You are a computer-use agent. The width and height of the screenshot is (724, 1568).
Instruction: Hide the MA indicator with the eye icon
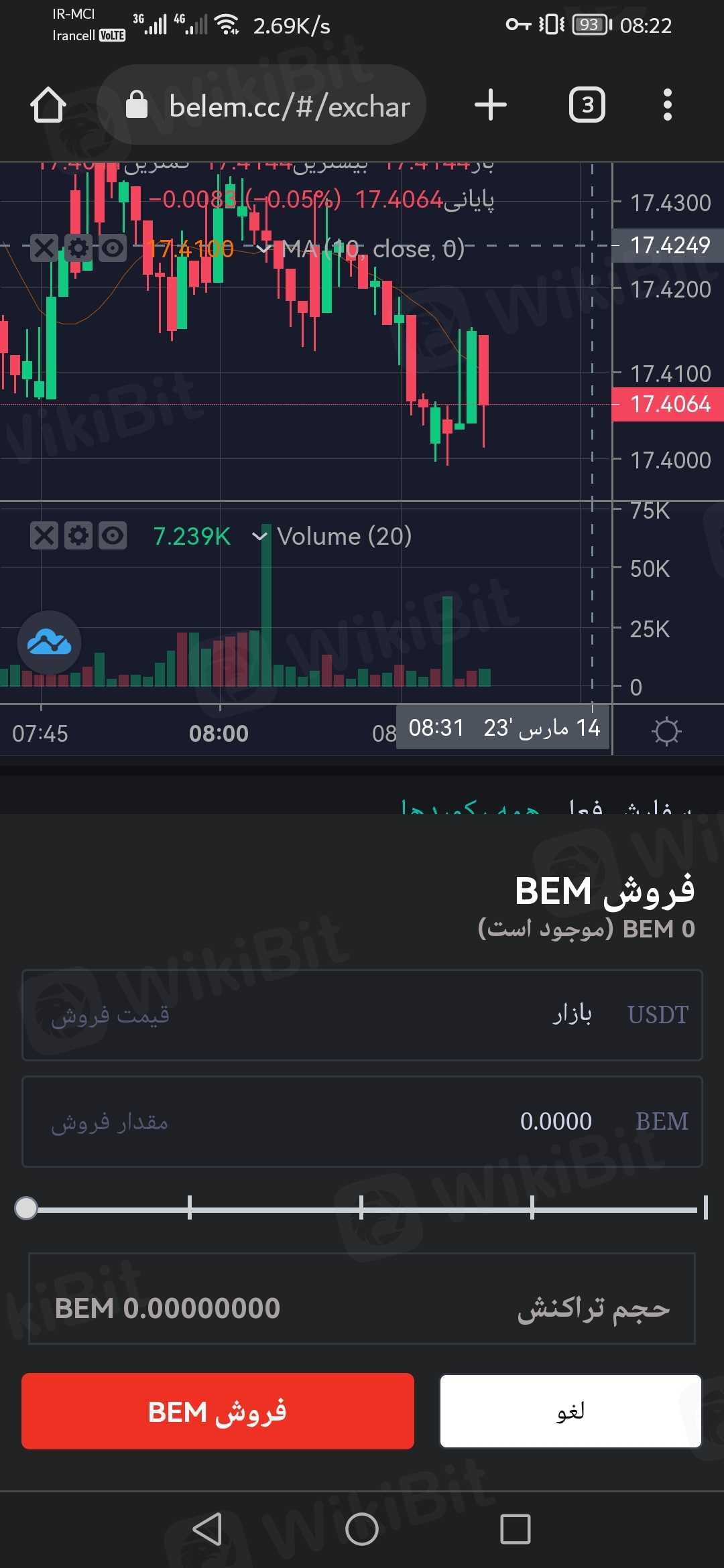113,249
